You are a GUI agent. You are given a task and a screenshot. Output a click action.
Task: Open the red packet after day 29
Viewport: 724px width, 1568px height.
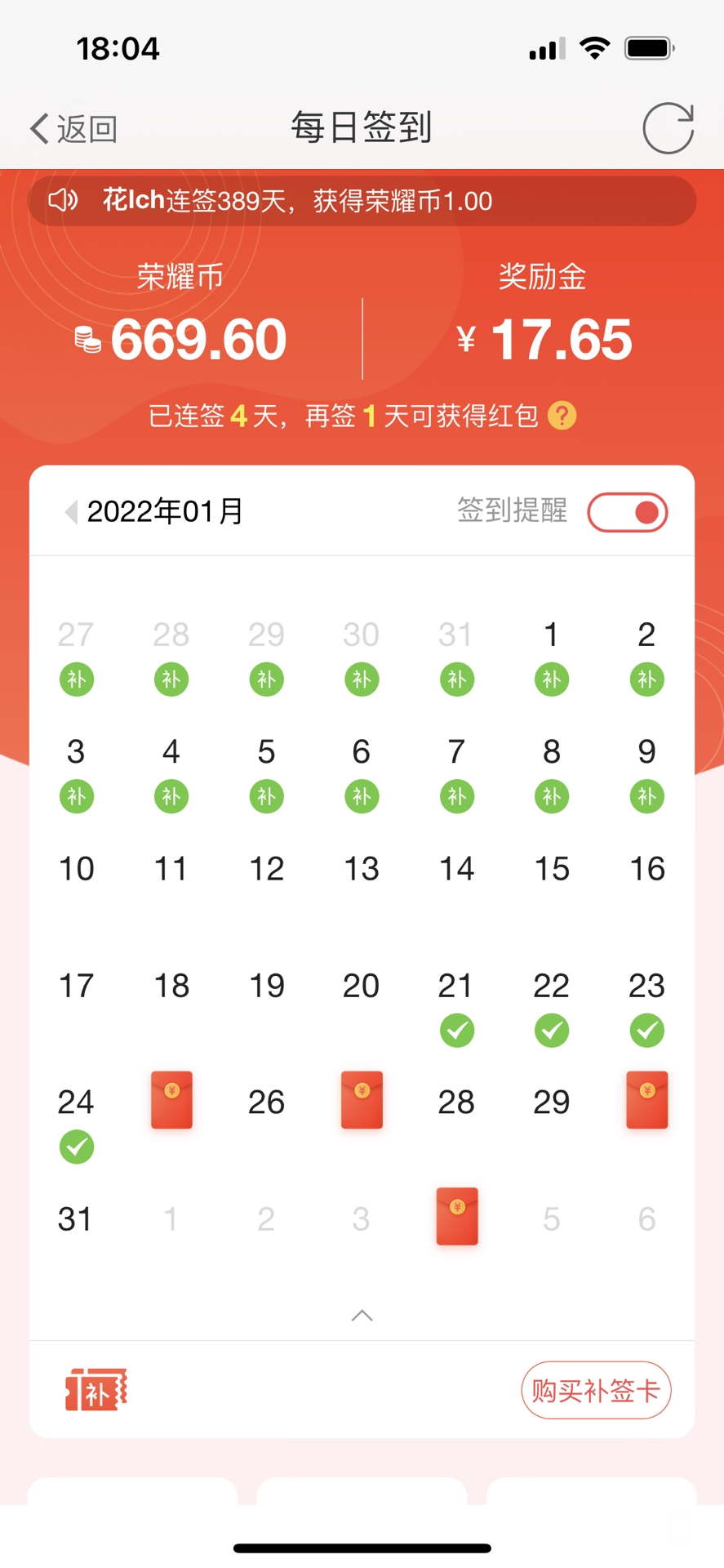[646, 1100]
